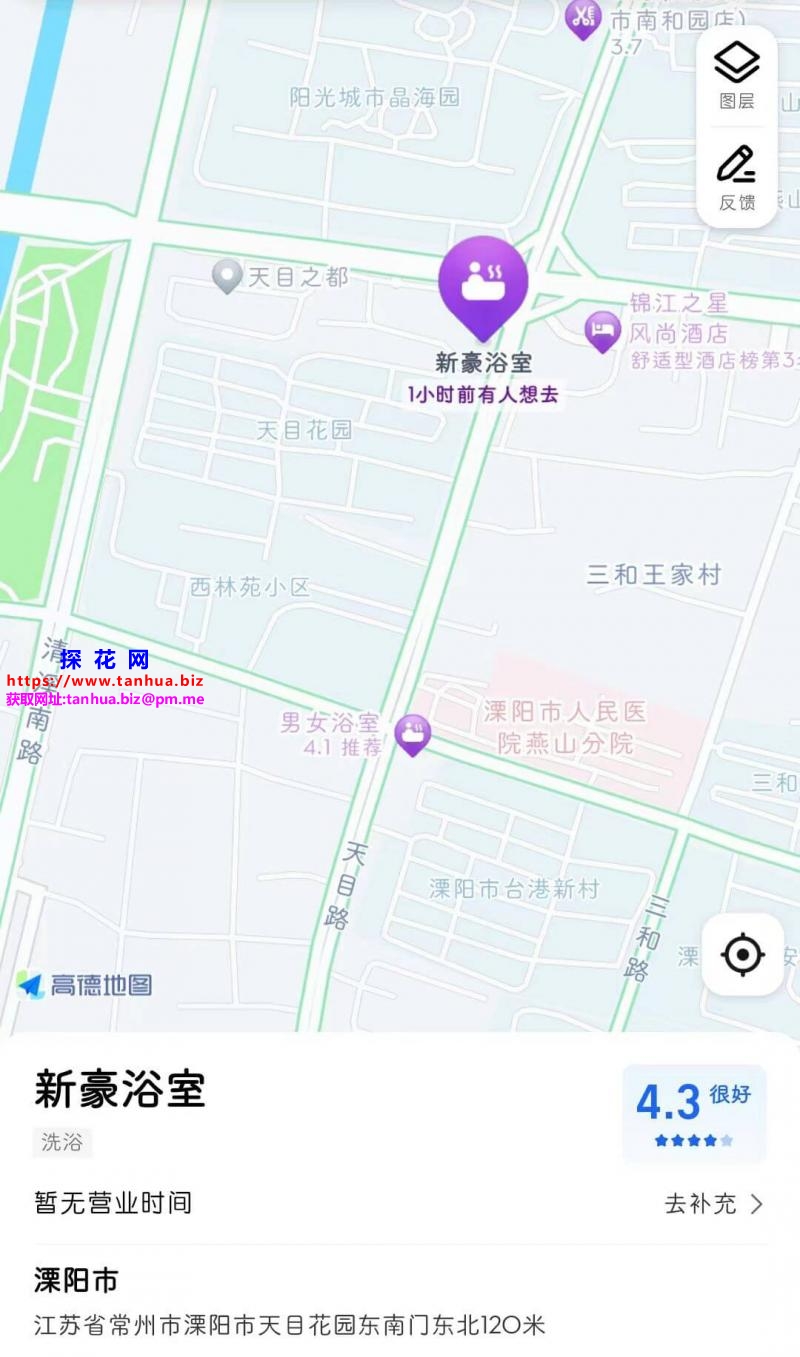Center the map on my location

[x=742, y=954]
